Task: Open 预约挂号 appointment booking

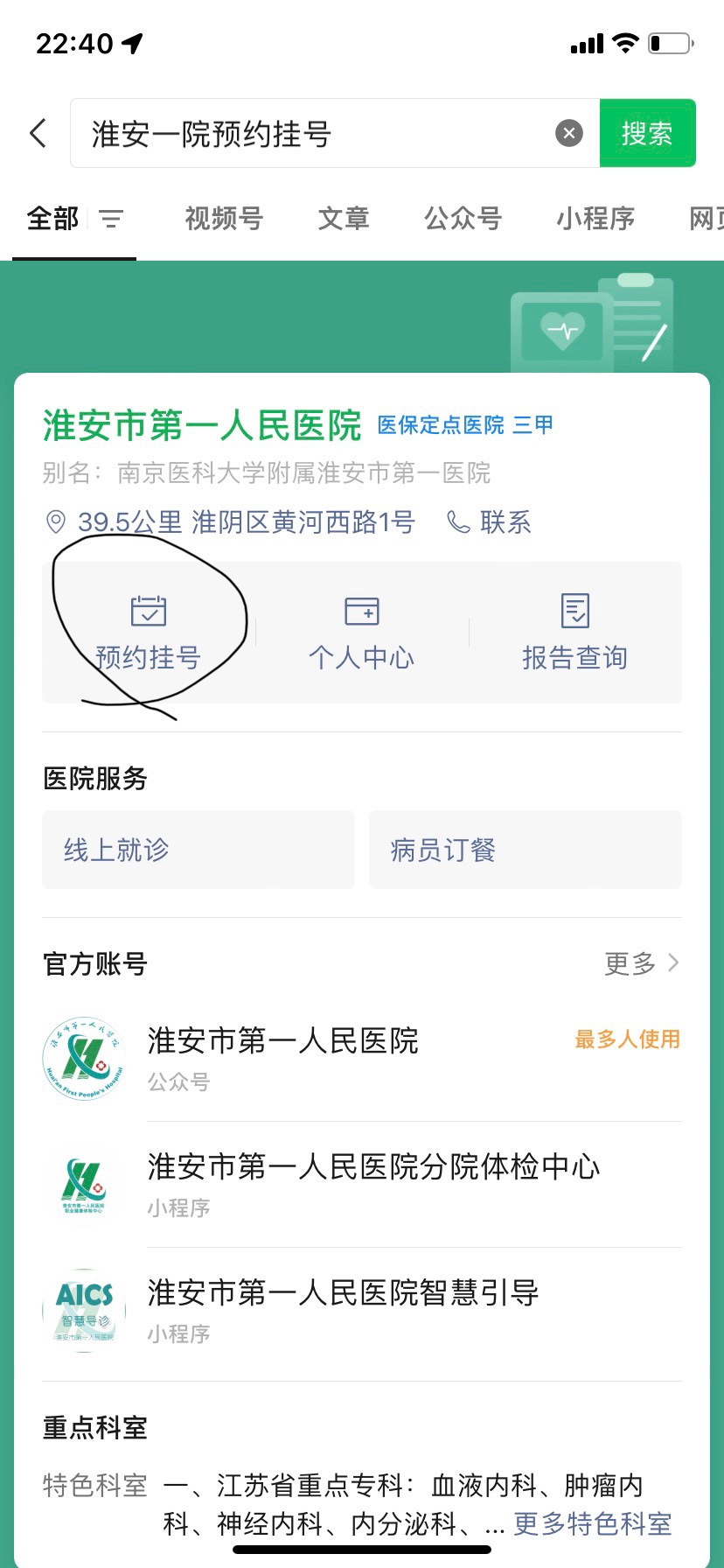Action: (149, 633)
